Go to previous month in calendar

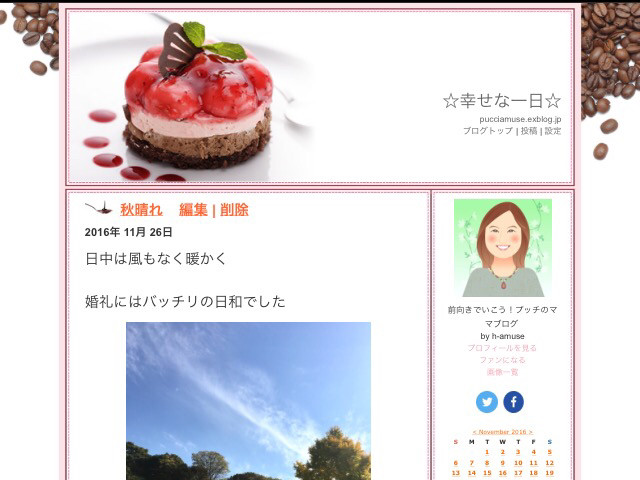pyautogui.click(x=475, y=432)
